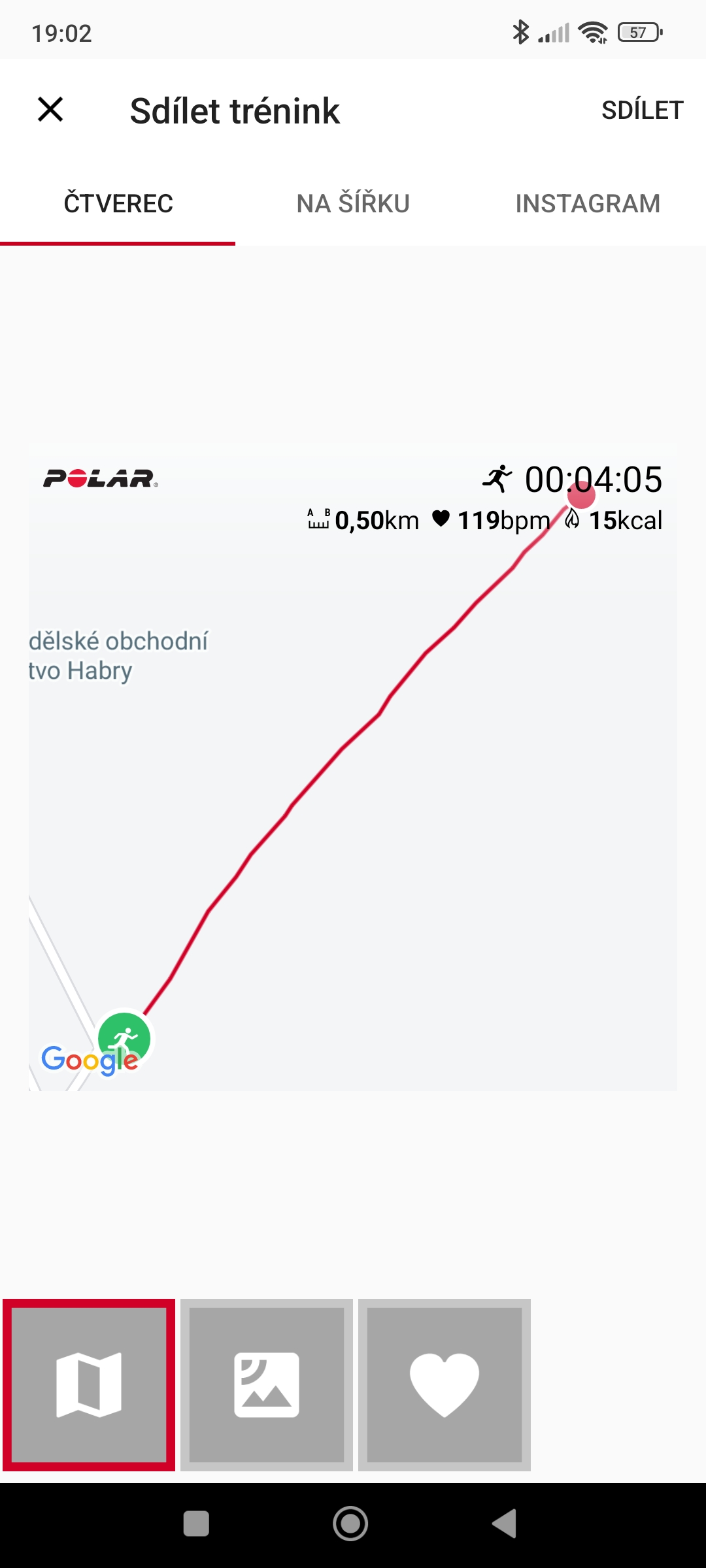Choose the heart background tile
The height and width of the screenshot is (1568, 706).
pyautogui.click(x=445, y=1384)
